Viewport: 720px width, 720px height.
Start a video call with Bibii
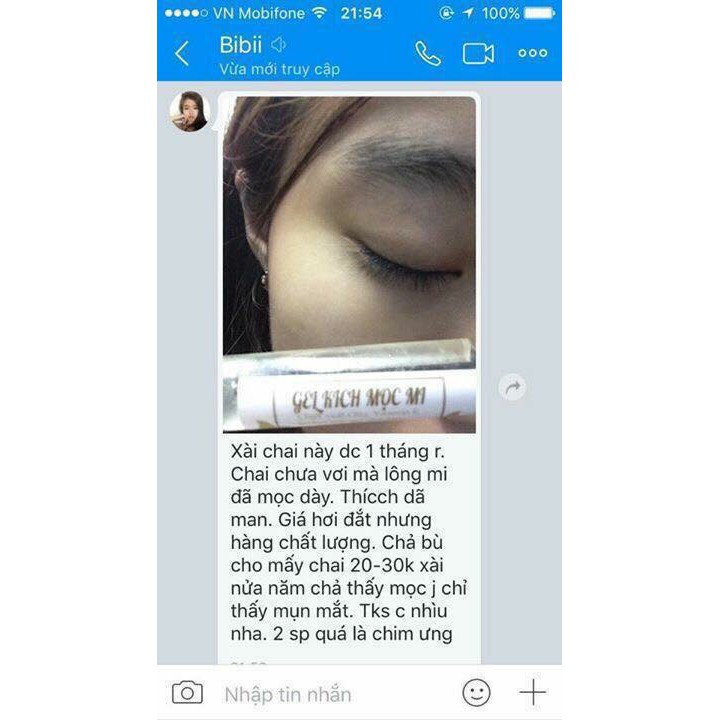478,54
